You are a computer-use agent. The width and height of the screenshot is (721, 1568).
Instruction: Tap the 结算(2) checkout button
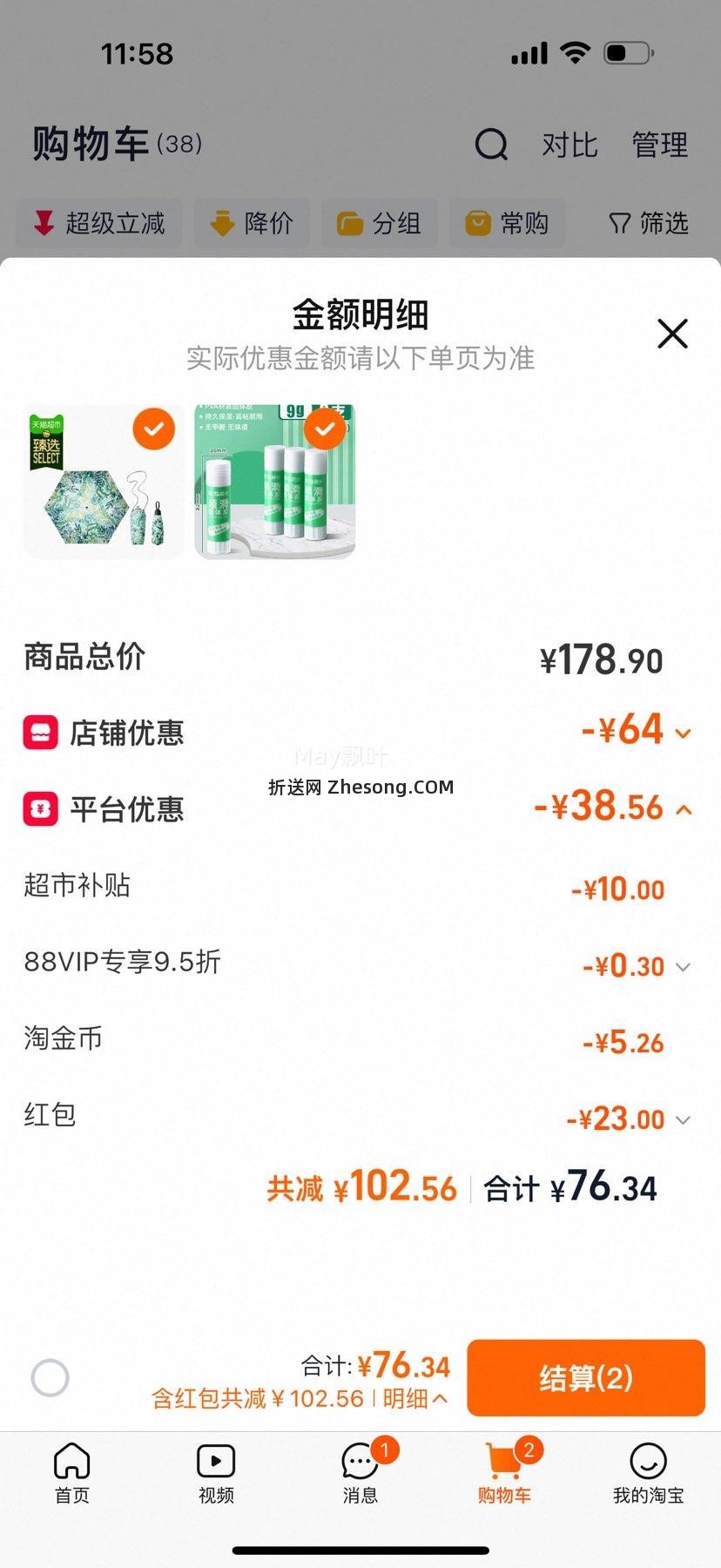585,1377
